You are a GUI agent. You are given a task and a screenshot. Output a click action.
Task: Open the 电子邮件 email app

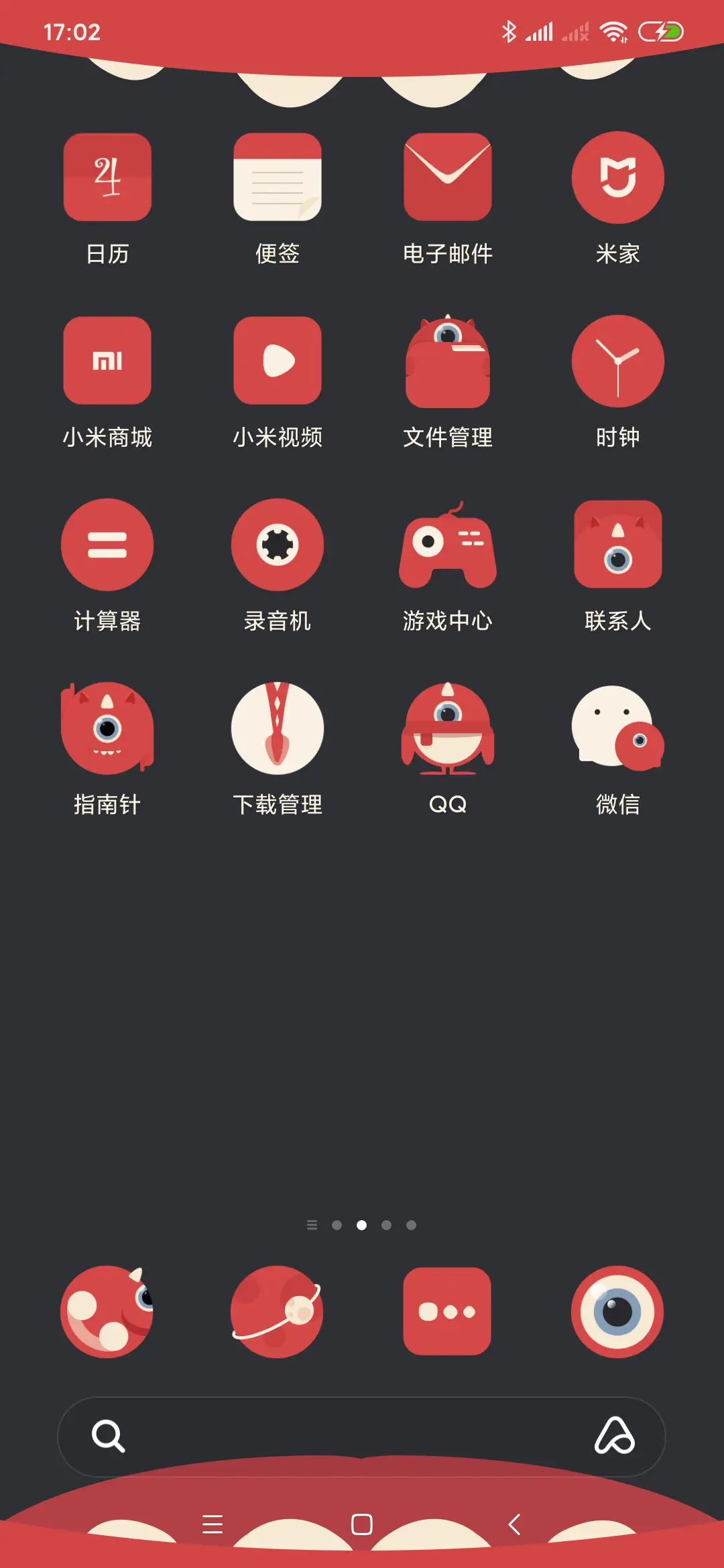447,178
